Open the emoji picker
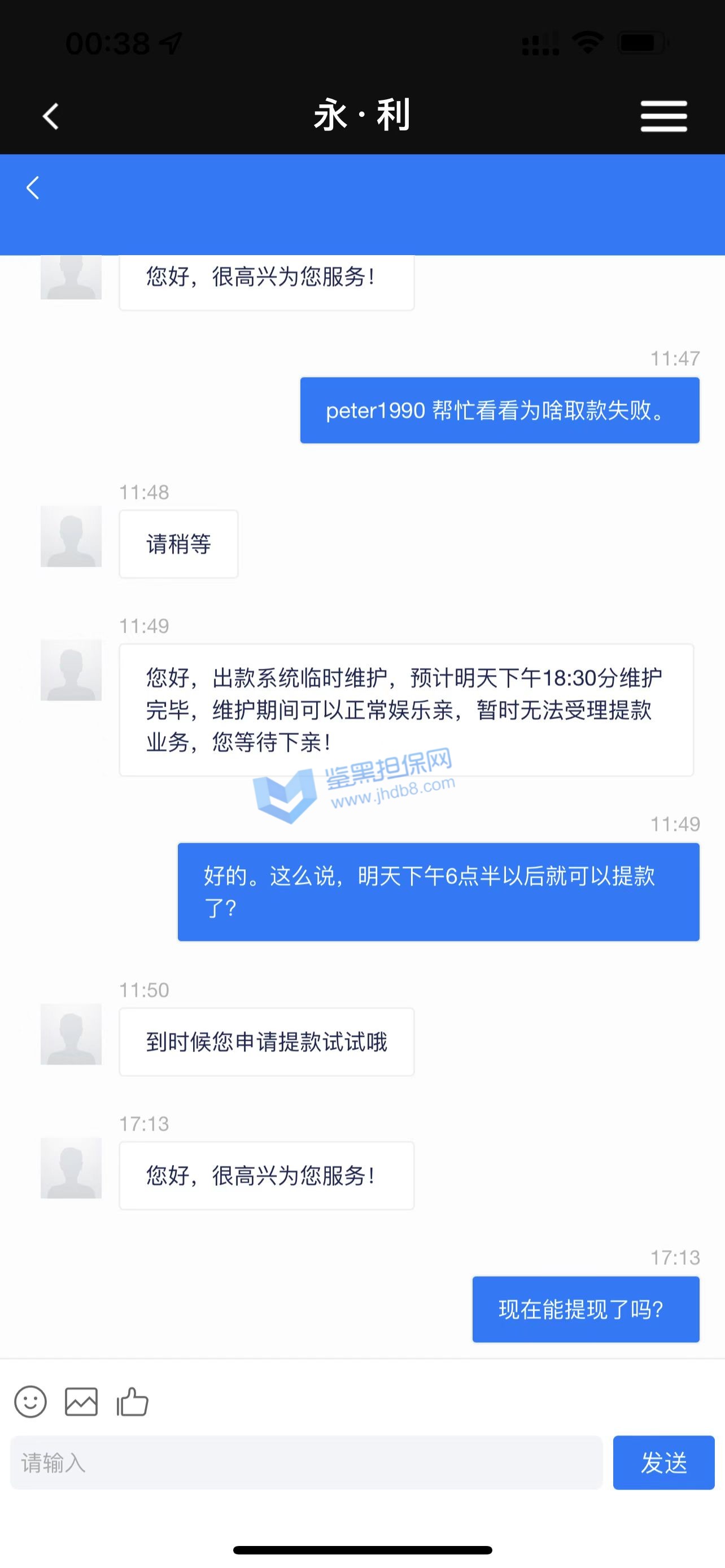The image size is (725, 1568). coord(30,1403)
